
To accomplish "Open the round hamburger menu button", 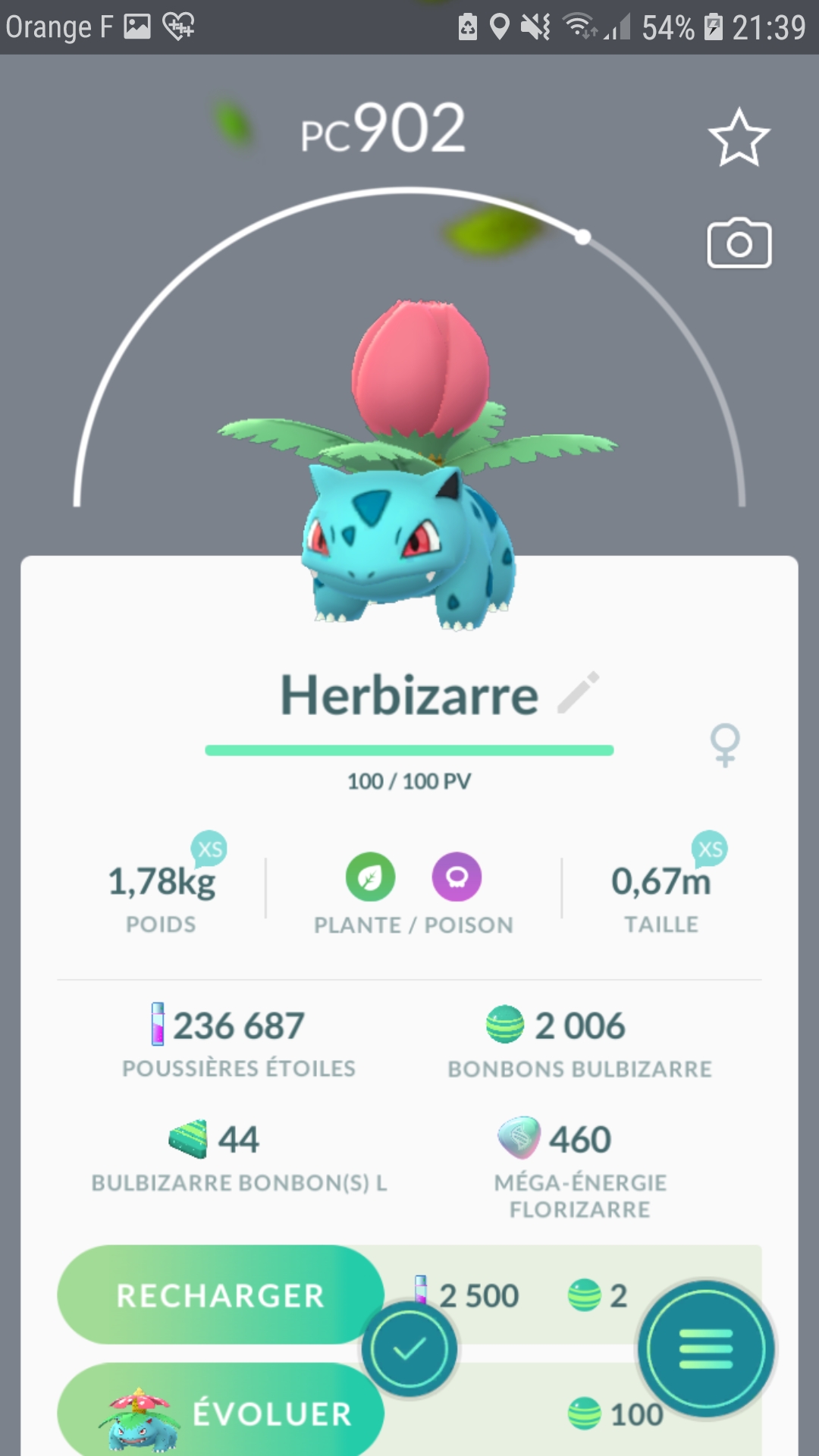I will (706, 1349).
